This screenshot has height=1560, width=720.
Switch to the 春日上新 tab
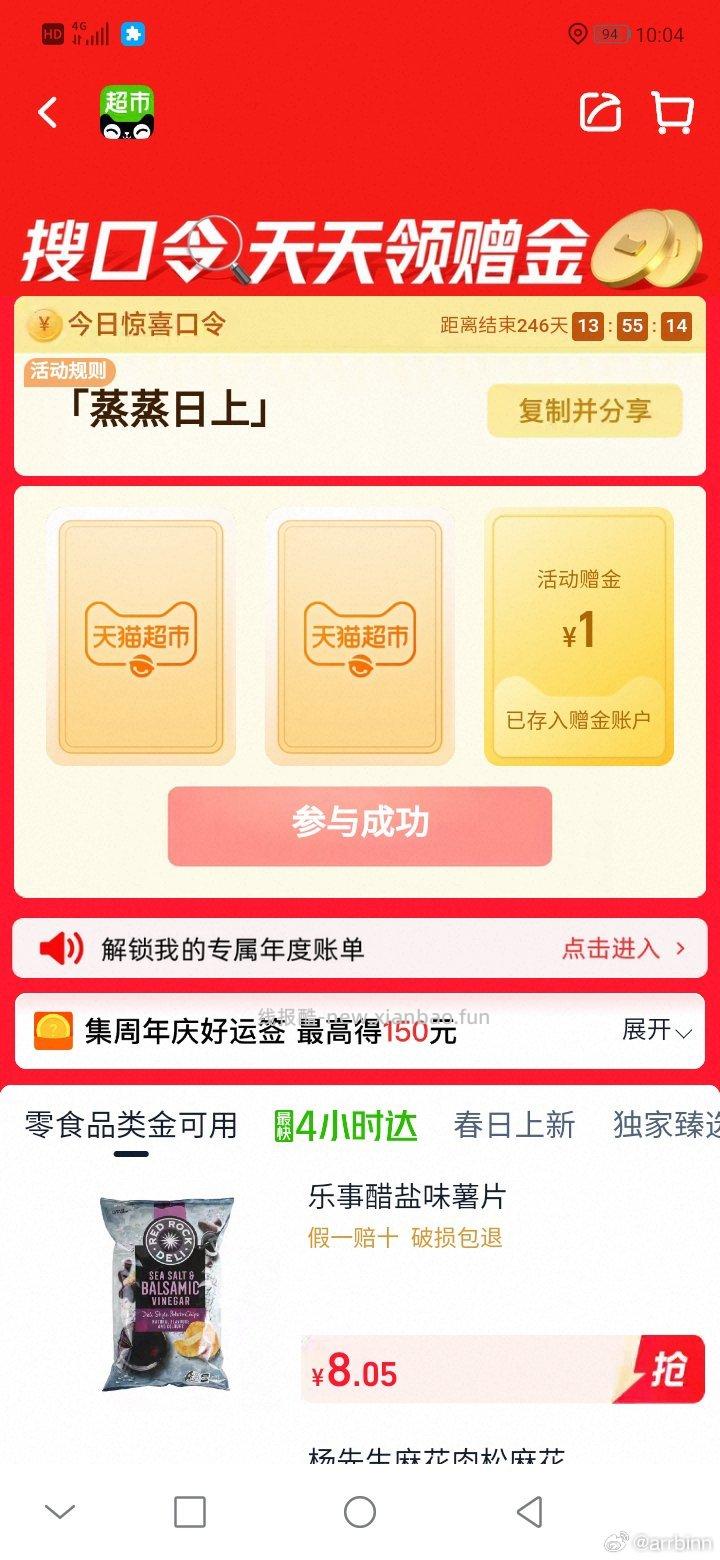(x=514, y=1125)
